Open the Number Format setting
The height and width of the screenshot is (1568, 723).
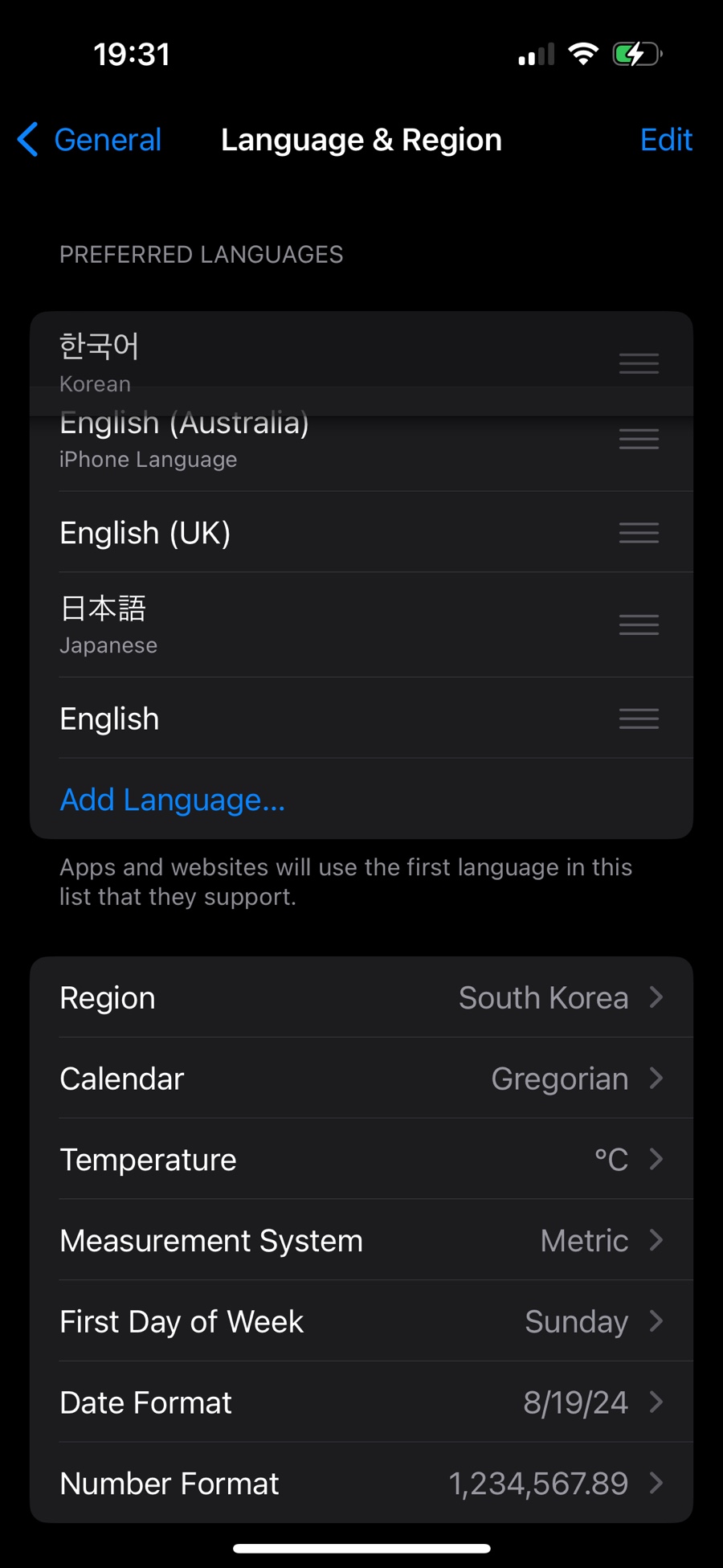tap(361, 1484)
